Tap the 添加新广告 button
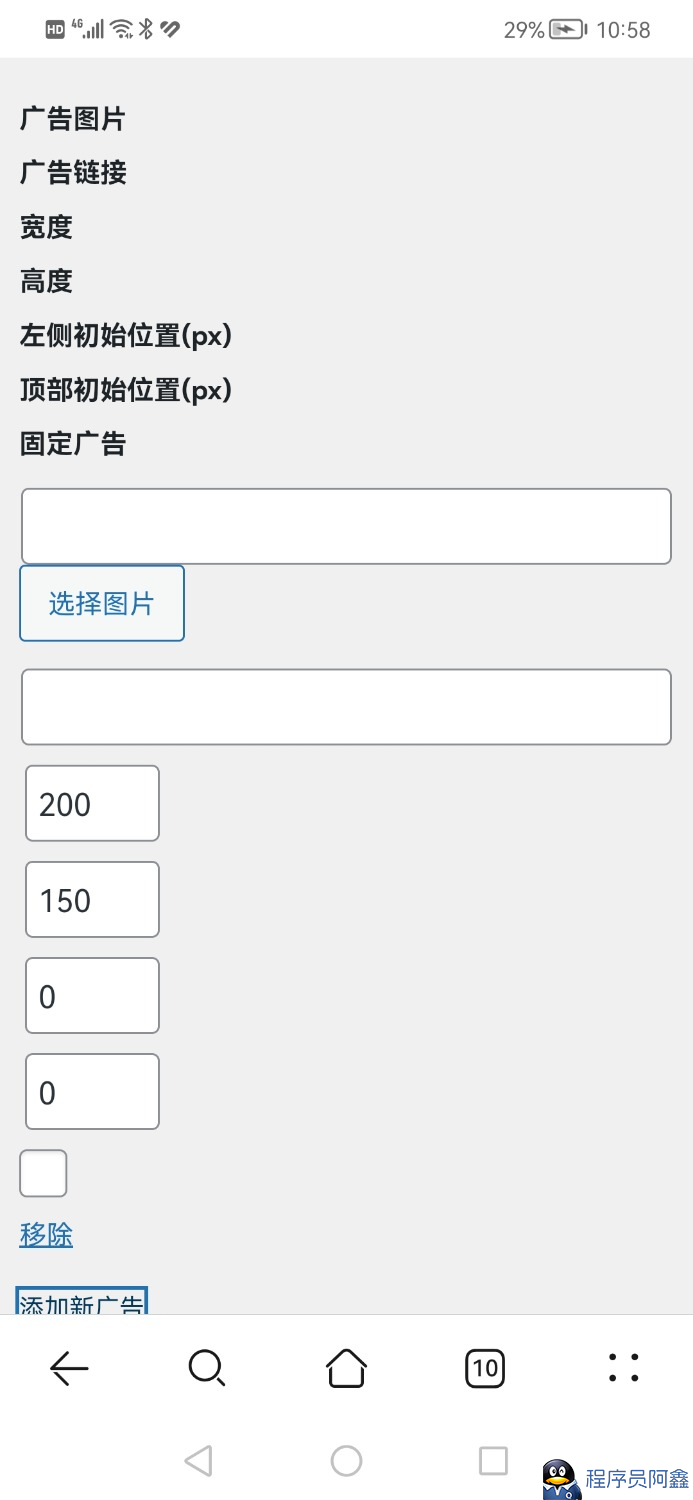The image size is (693, 1500). [x=82, y=1302]
